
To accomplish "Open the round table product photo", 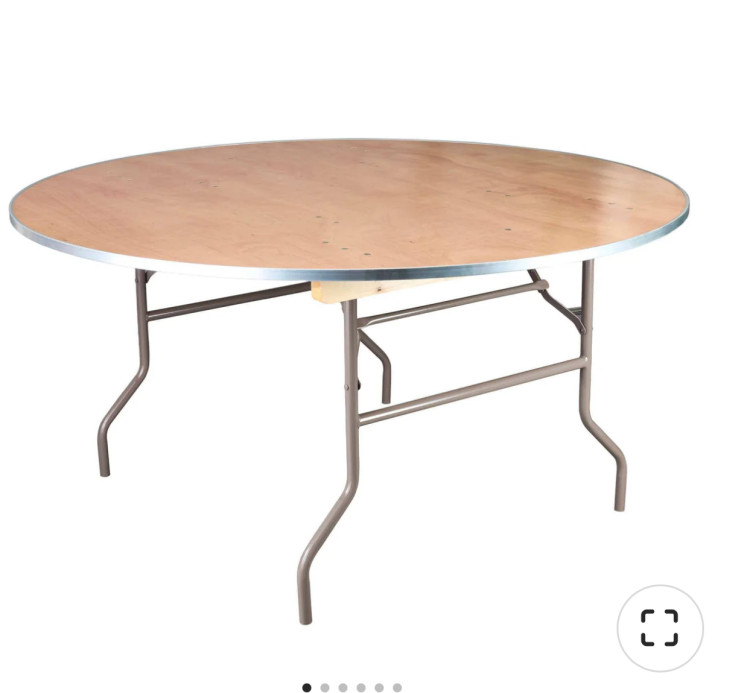I will coord(350,330).
